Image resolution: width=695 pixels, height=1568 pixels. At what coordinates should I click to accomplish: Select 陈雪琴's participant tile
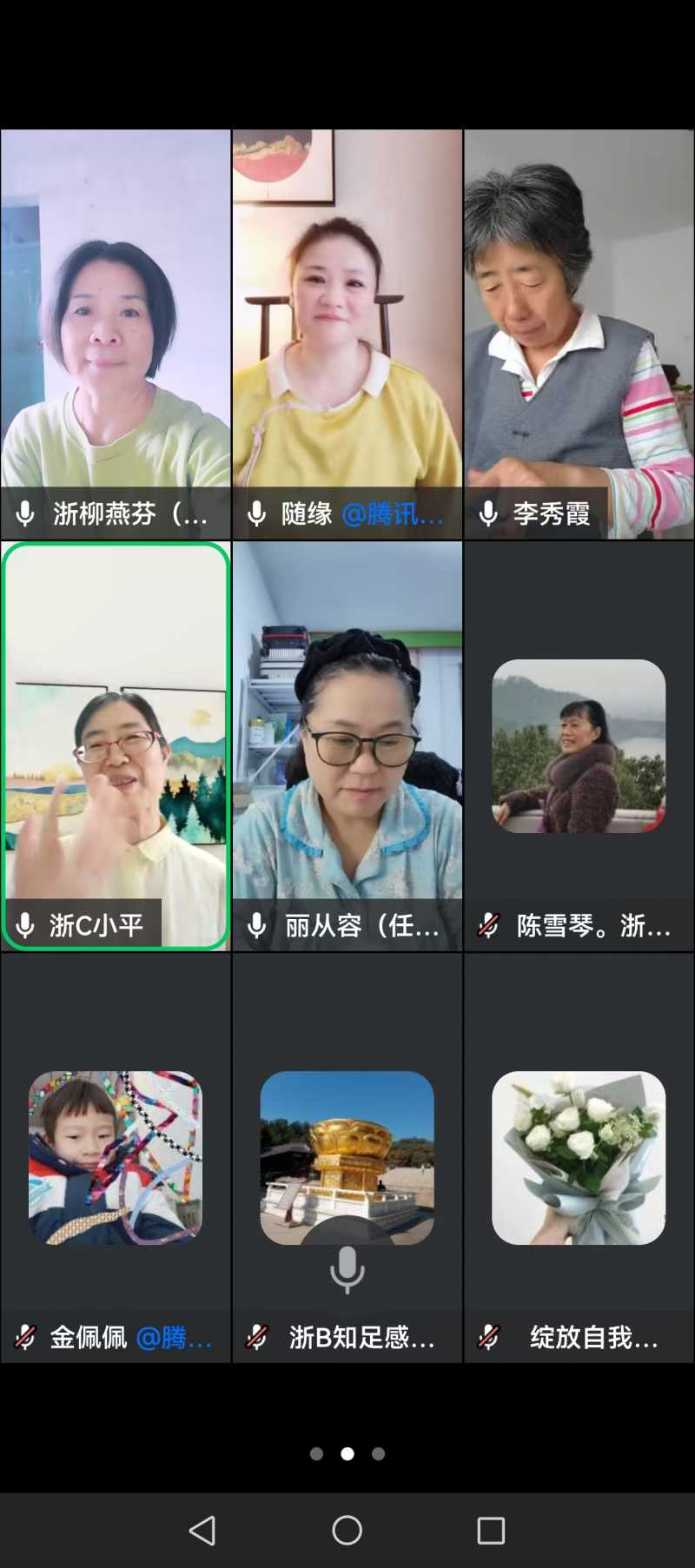click(x=579, y=745)
